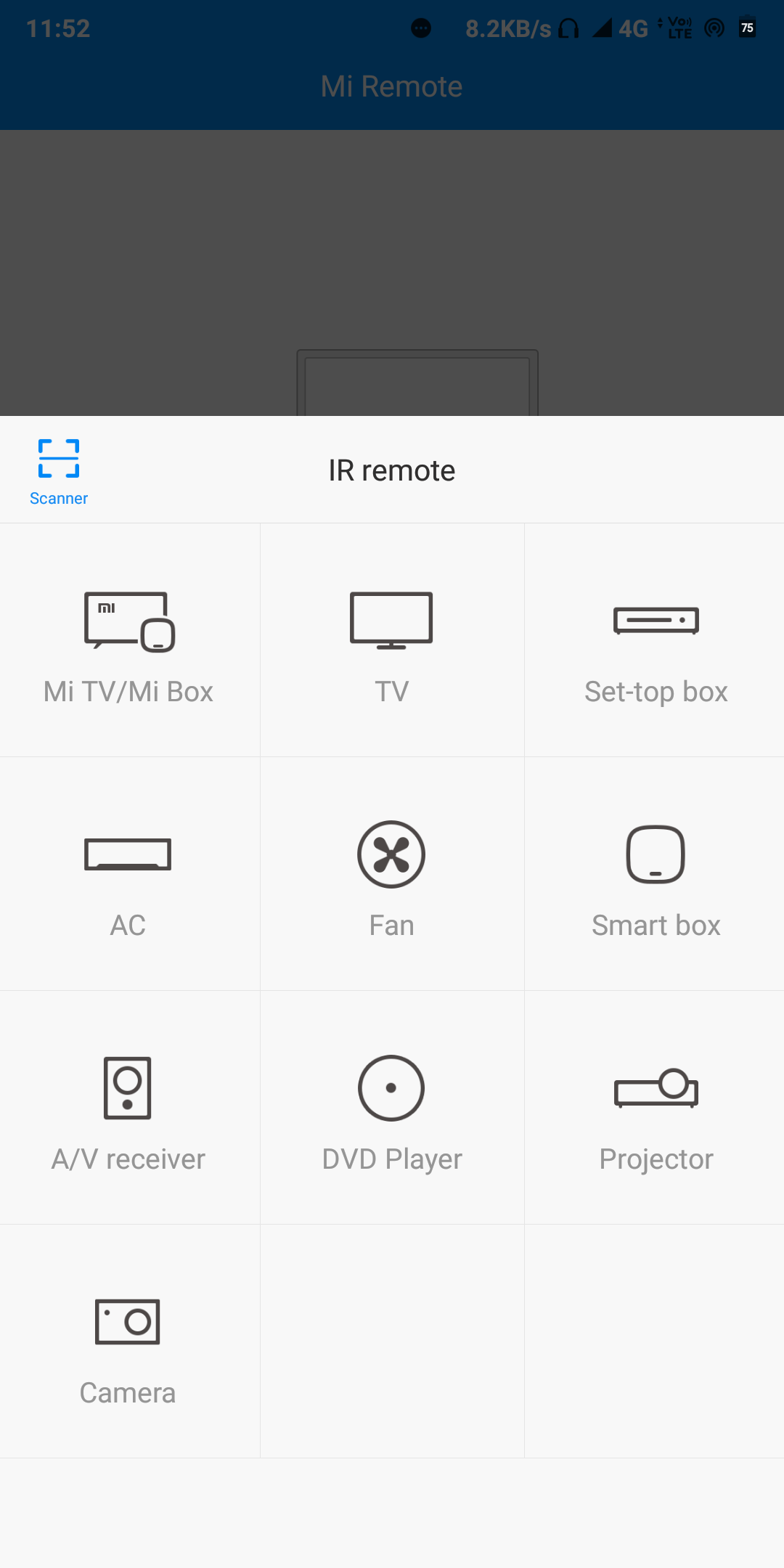The height and width of the screenshot is (1568, 784).
Task: Select Mi TV/Mi Box device type
Action: pyautogui.click(x=128, y=642)
